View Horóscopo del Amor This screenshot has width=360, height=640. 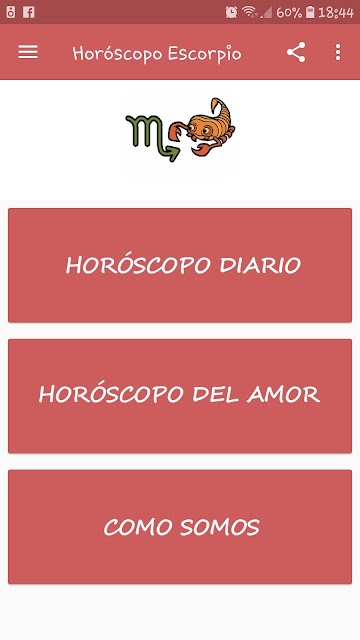[x=180, y=396]
